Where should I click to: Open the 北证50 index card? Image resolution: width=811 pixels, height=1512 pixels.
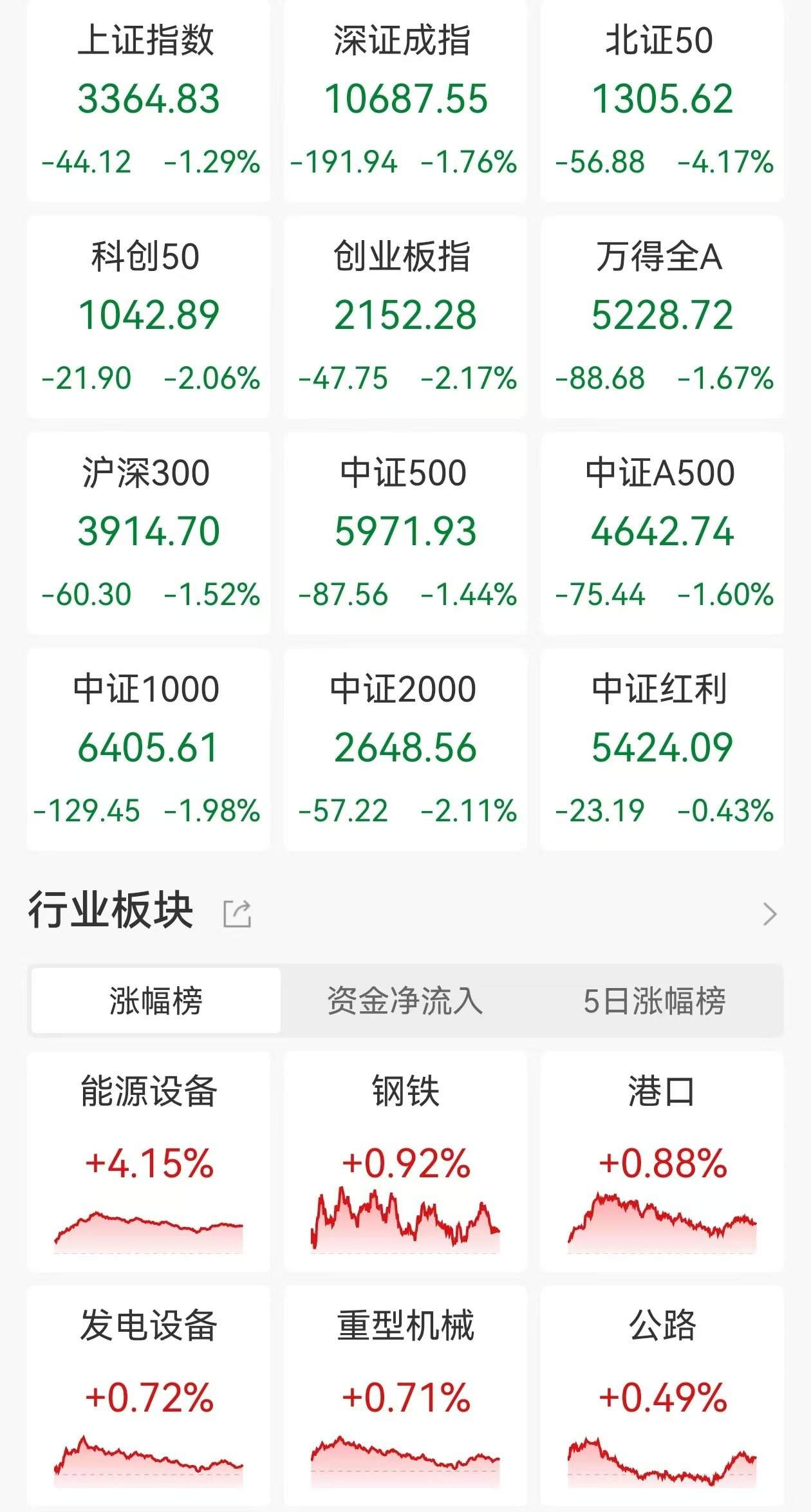coord(662,100)
